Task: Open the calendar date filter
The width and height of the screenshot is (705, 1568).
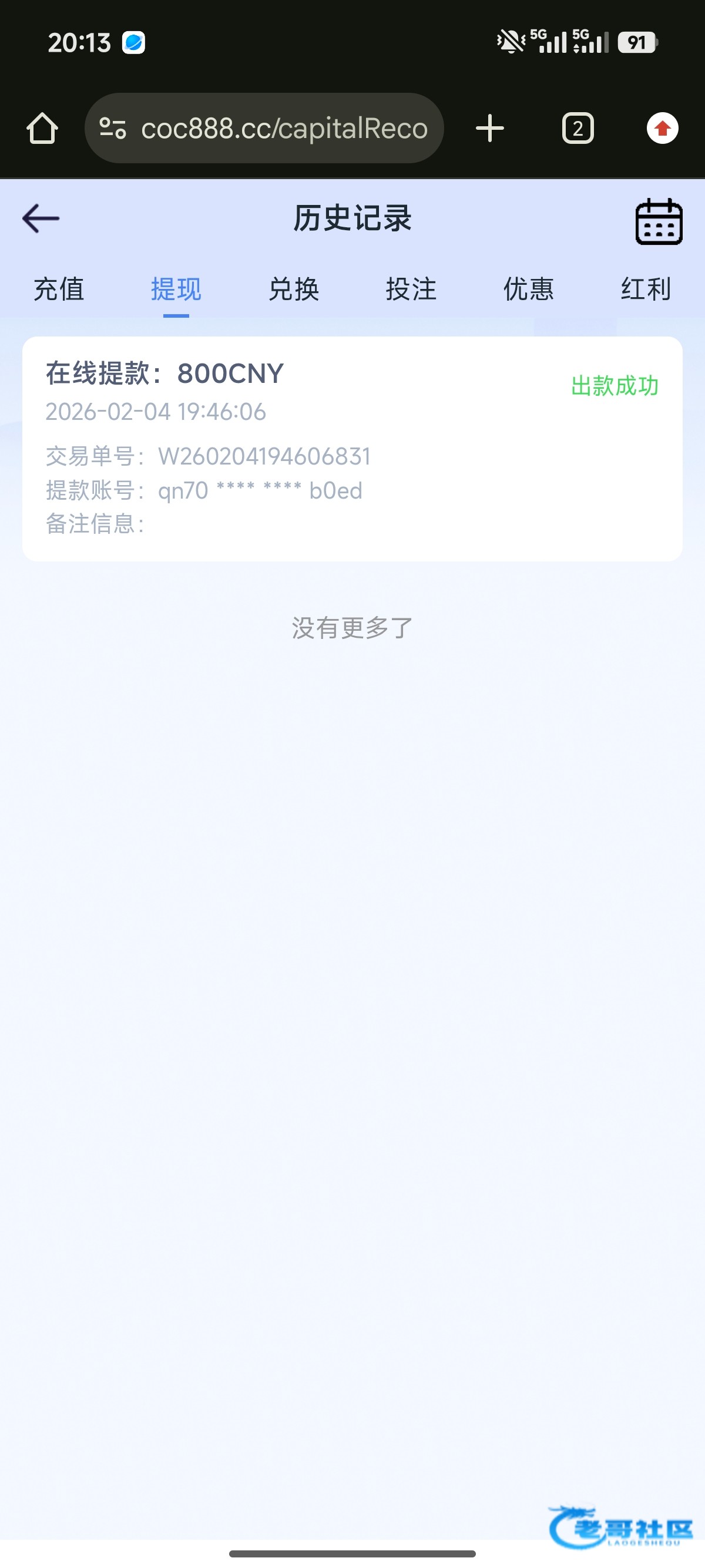Action: (x=658, y=221)
